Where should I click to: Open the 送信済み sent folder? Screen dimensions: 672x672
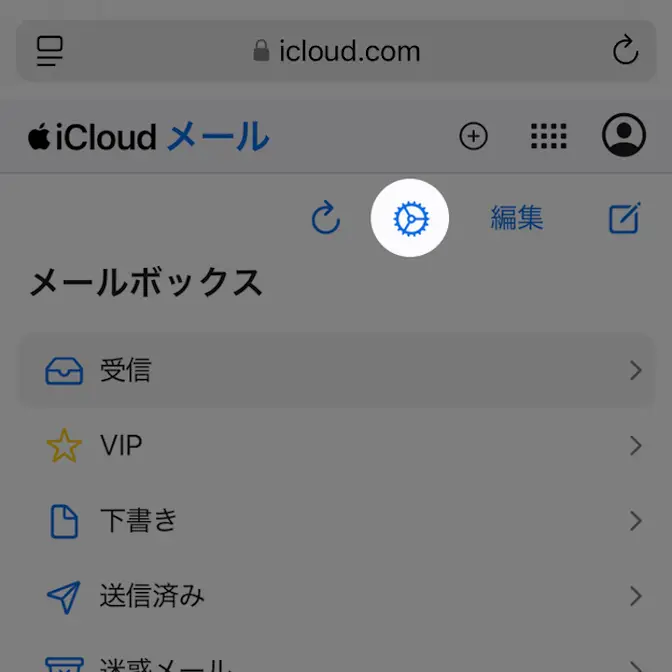point(336,597)
